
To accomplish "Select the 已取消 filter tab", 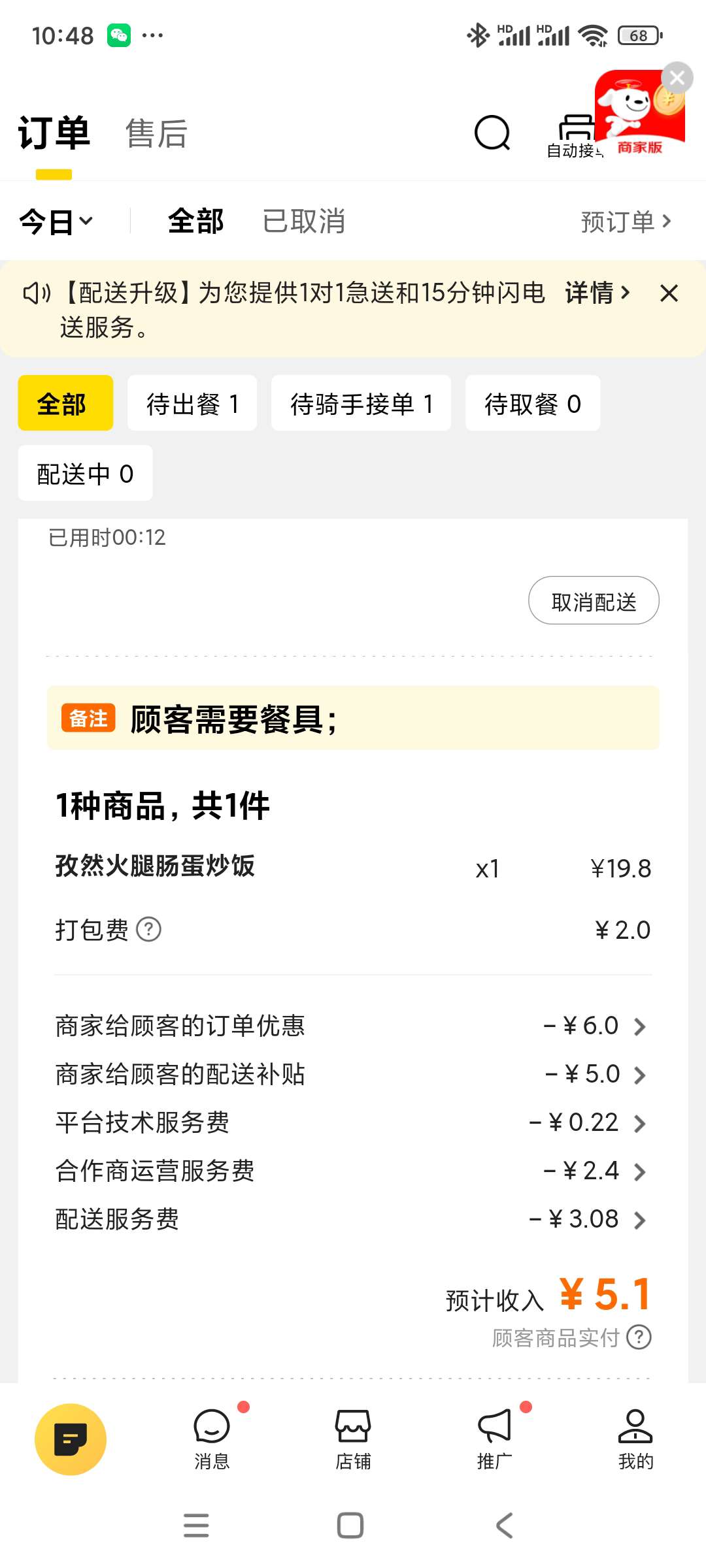I will point(304,221).
